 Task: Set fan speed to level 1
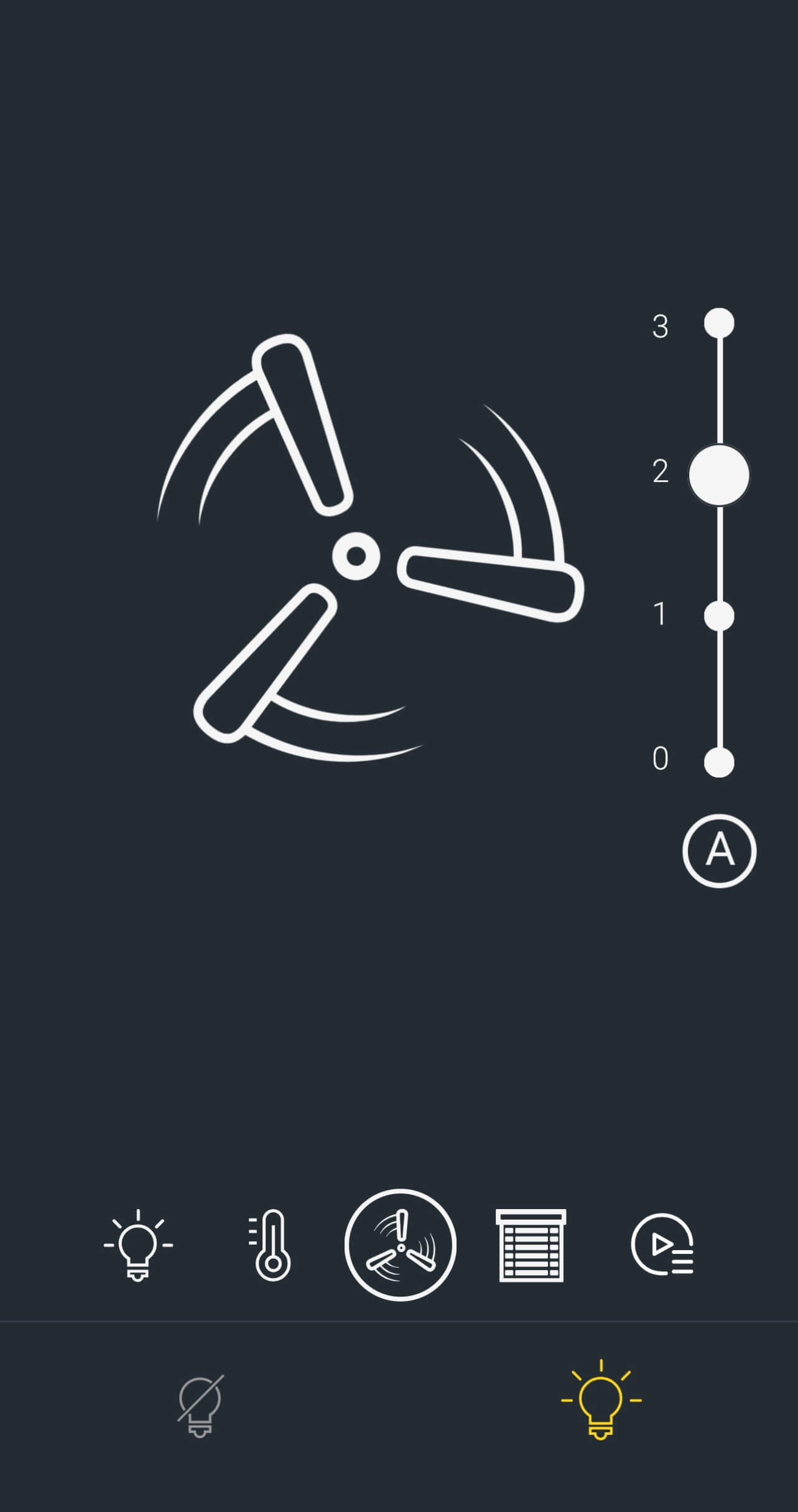point(718,616)
